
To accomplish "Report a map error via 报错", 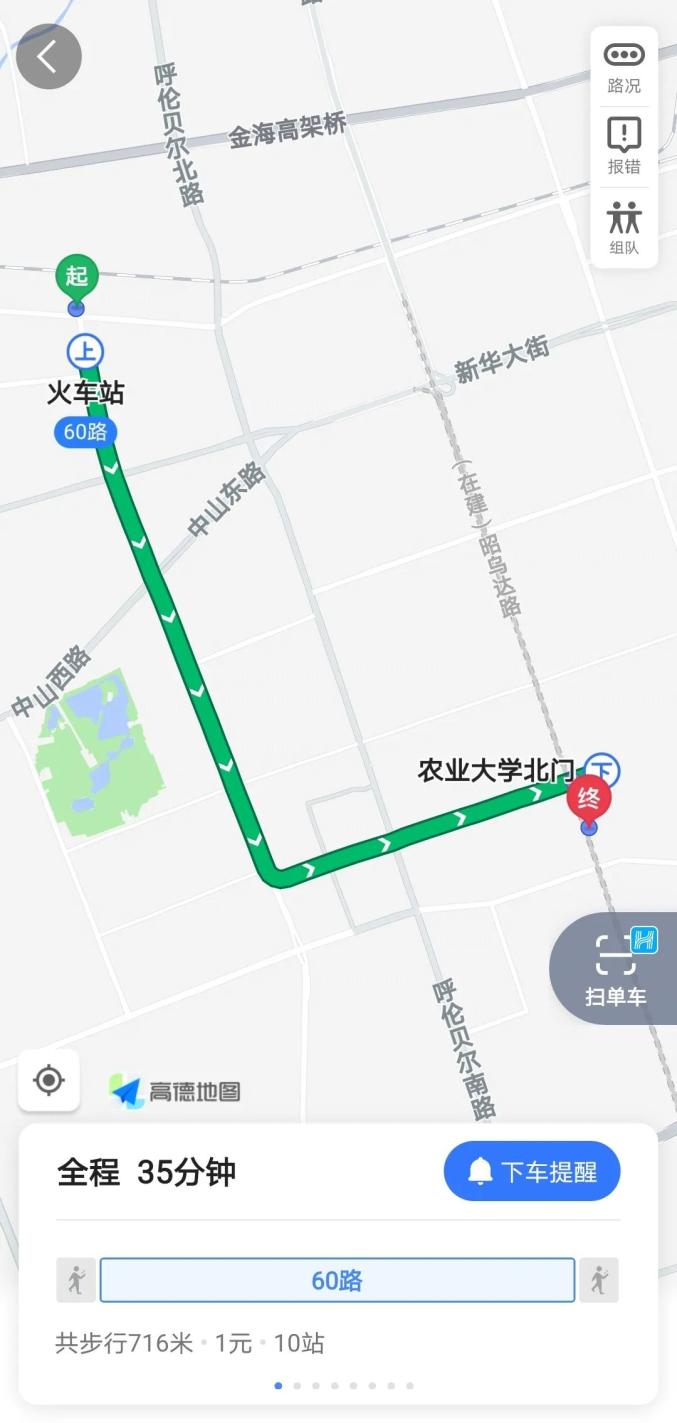I will [624, 146].
